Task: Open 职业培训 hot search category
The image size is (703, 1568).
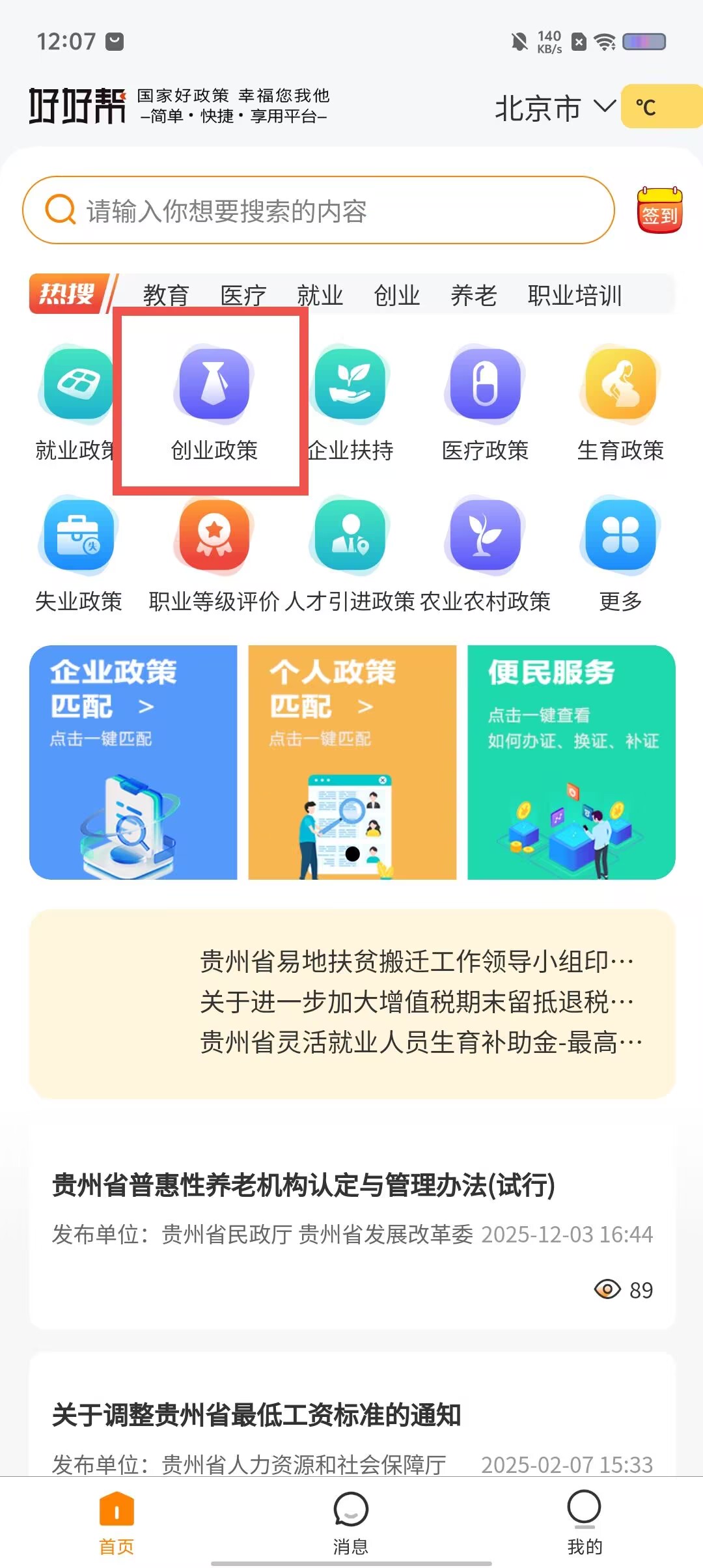Action: coord(574,294)
